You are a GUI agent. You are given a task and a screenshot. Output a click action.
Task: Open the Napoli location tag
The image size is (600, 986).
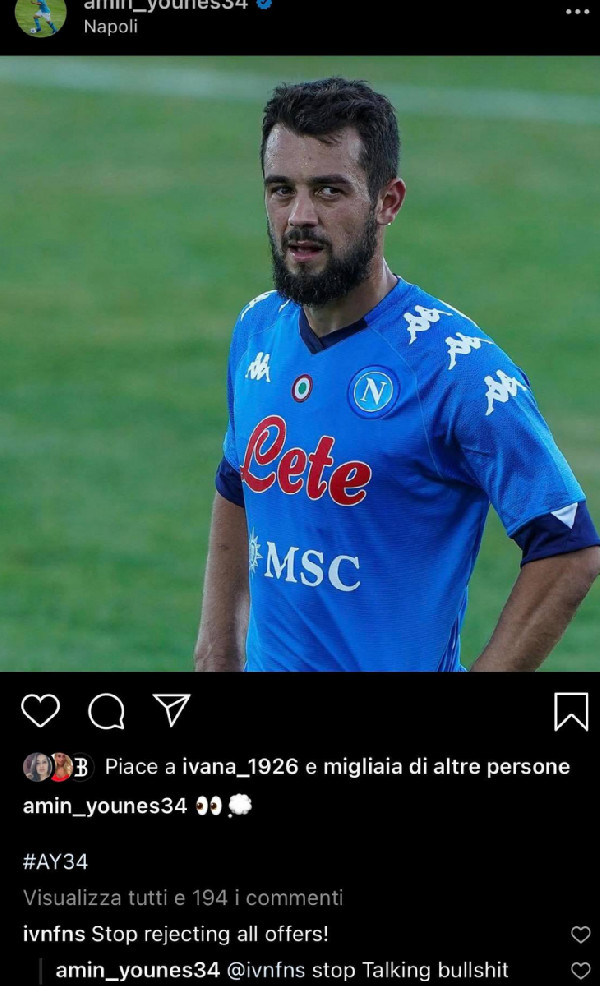(x=111, y=26)
